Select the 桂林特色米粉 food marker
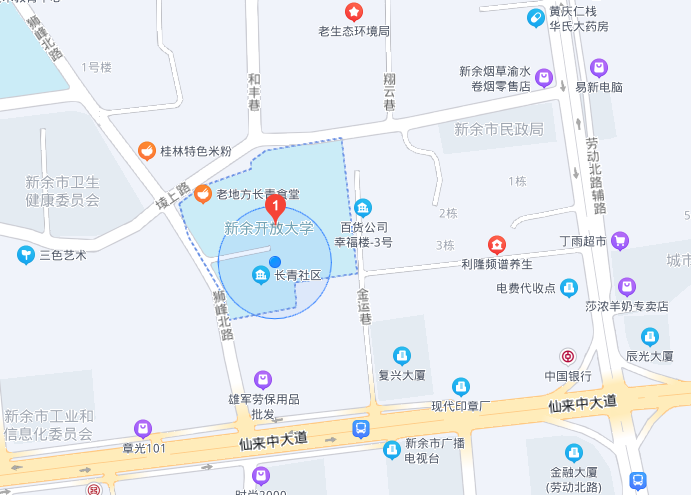 (x=147, y=151)
